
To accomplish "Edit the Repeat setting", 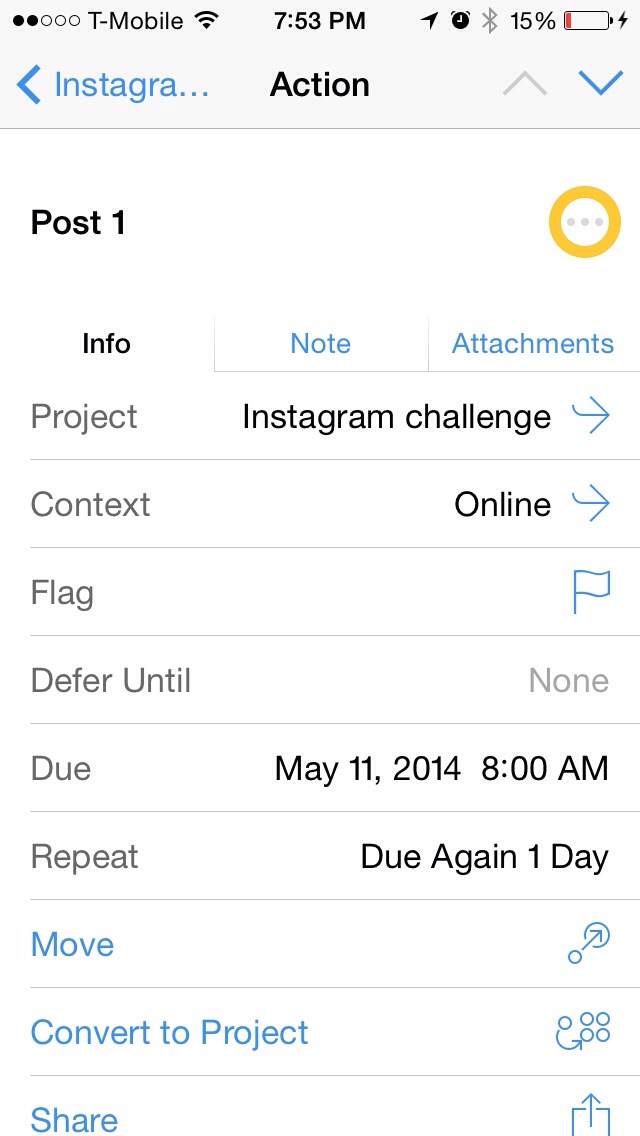I will (x=484, y=857).
